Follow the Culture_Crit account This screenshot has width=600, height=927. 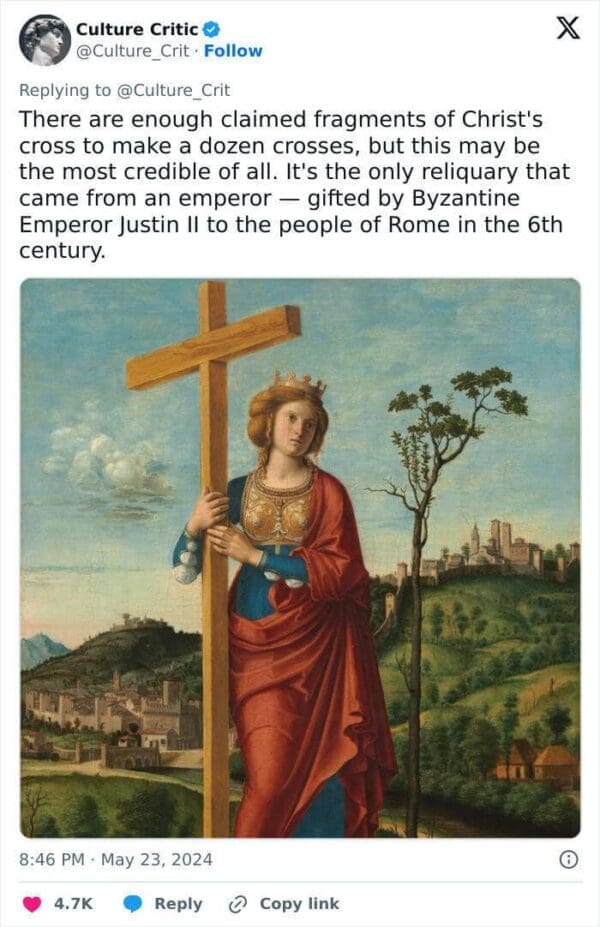pyautogui.click(x=233, y=51)
